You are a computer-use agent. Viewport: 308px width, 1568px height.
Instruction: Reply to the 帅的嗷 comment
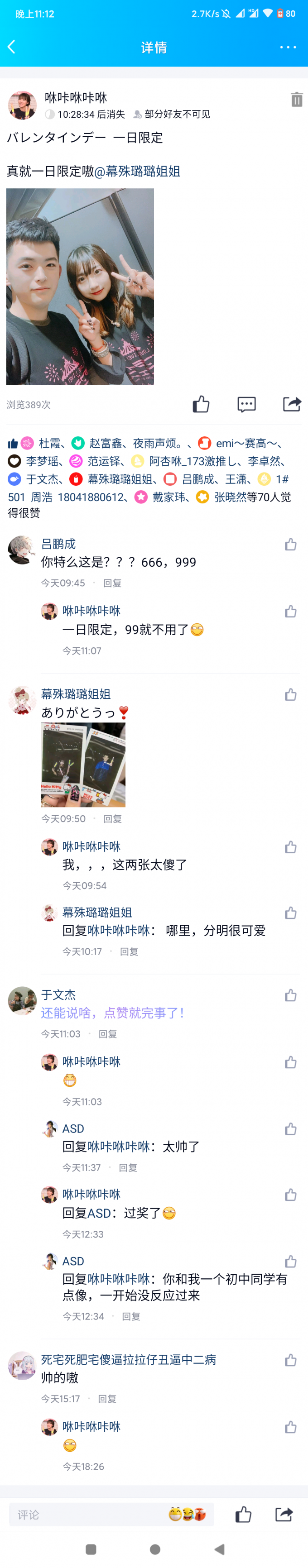coord(107,1398)
